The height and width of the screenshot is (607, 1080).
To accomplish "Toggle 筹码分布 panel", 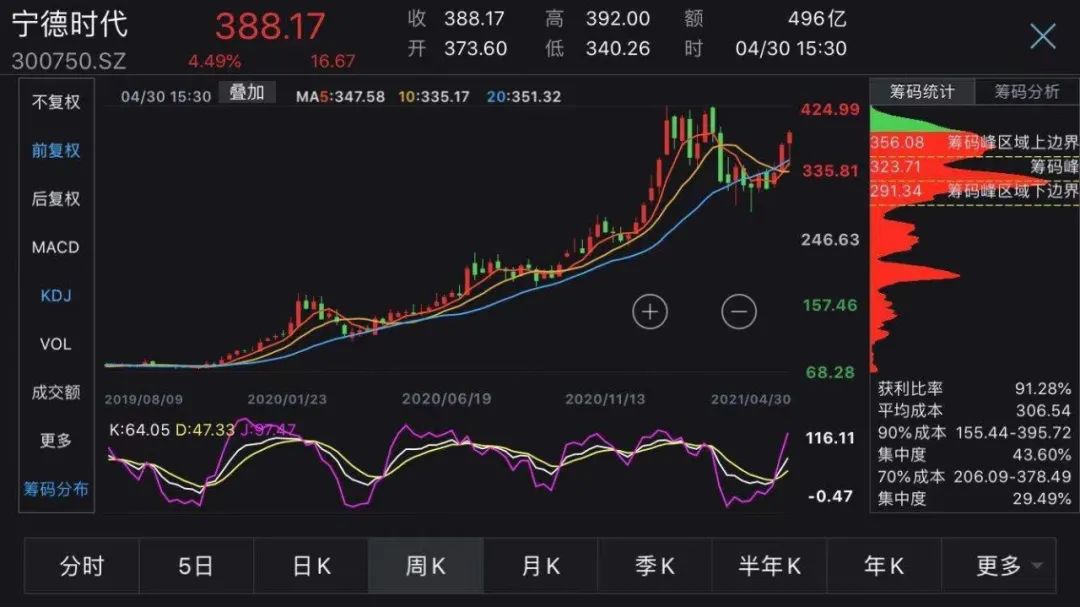I will click(56, 489).
